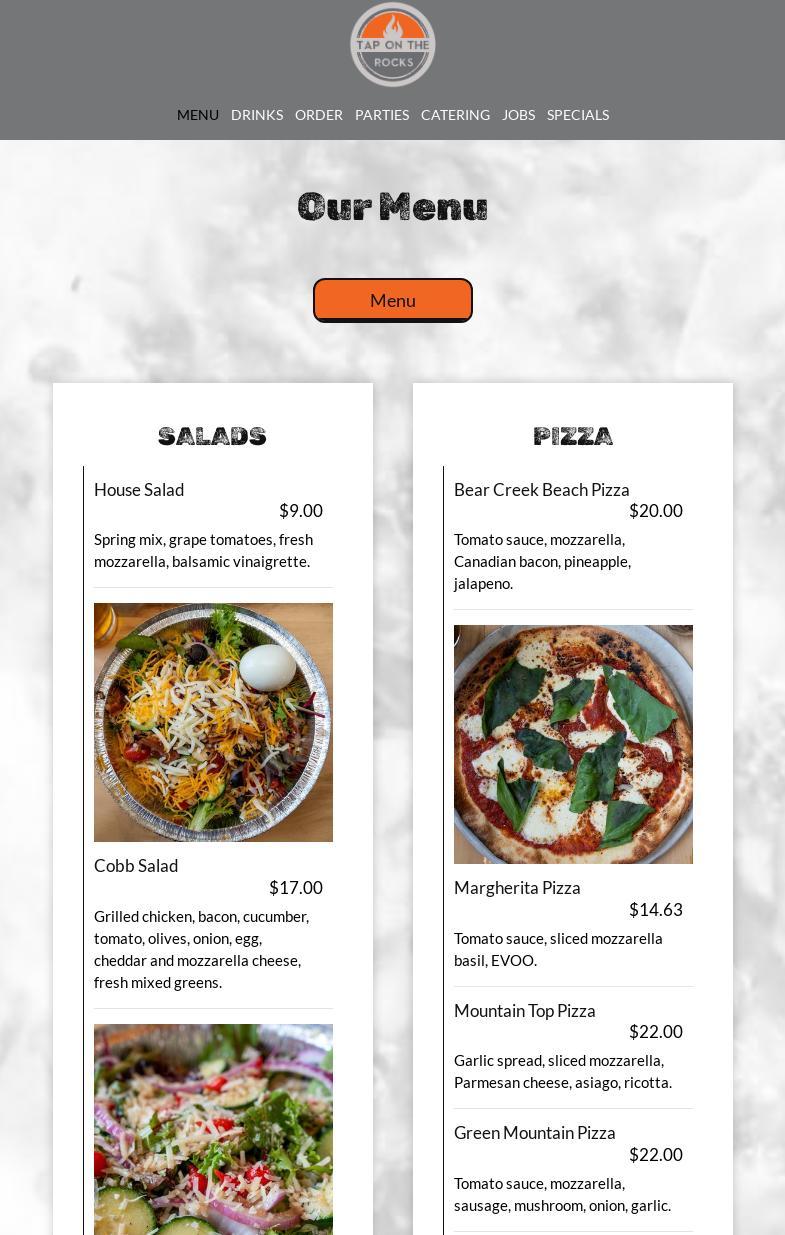The image size is (785, 1235).
Task: View the Catering page
Action: [x=455, y=115]
